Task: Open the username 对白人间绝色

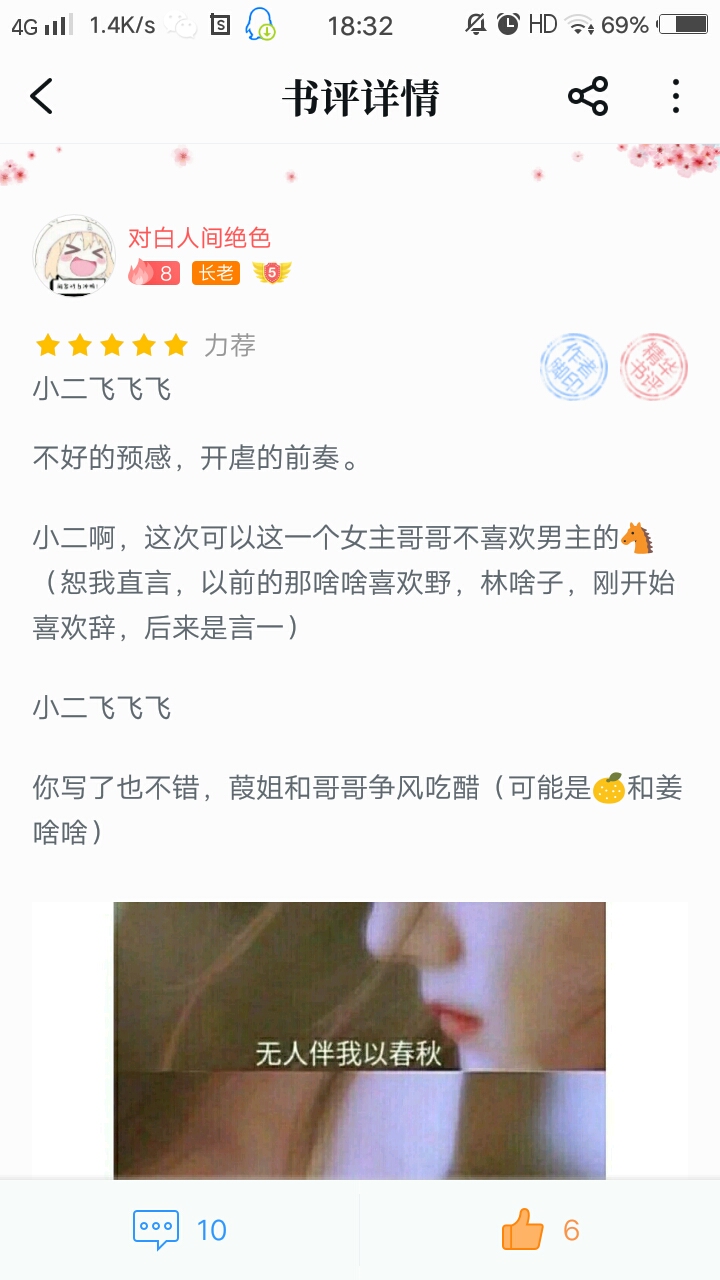Action: click(199, 238)
